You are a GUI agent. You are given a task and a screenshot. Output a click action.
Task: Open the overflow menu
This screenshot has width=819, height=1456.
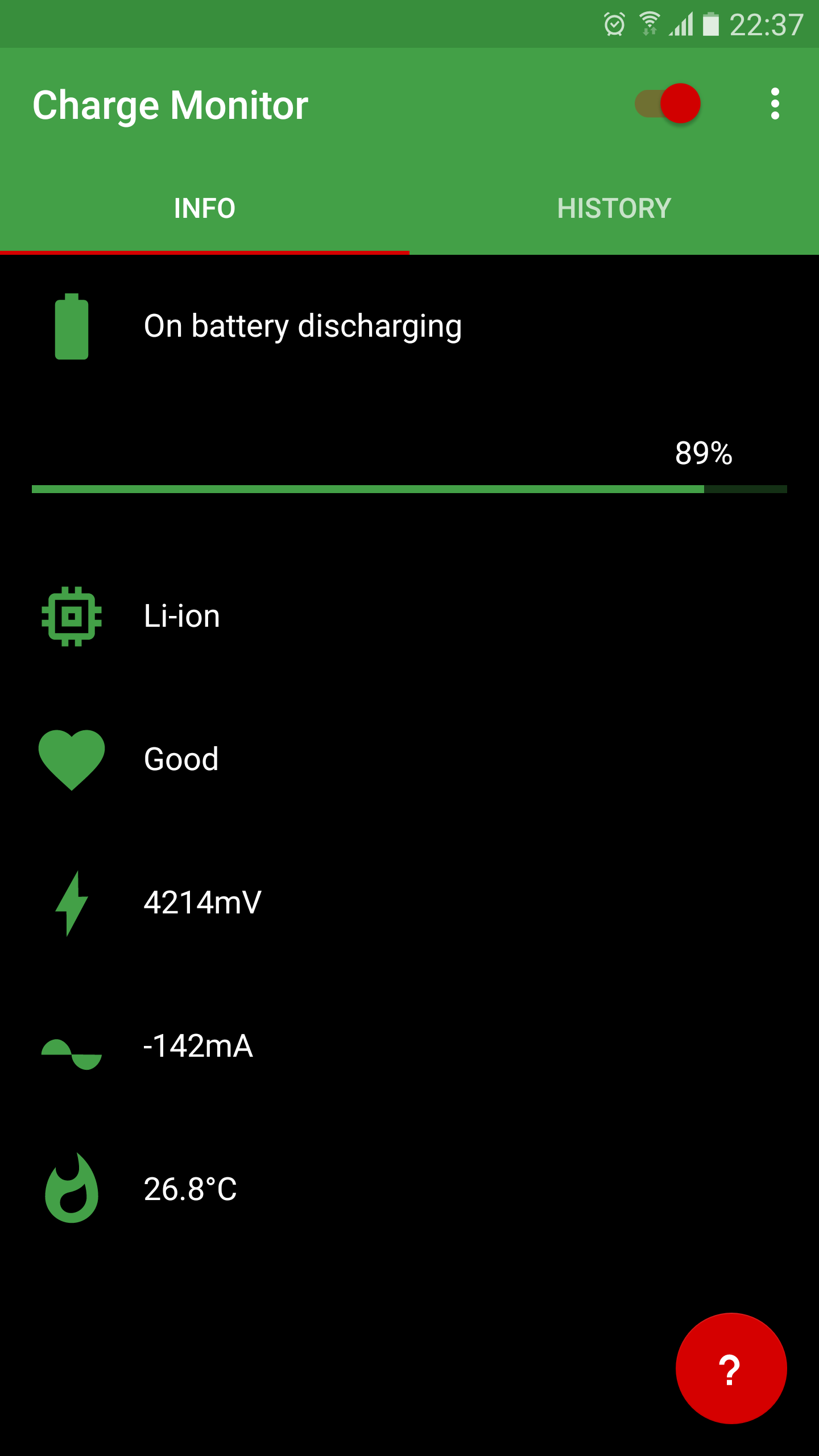click(x=775, y=104)
